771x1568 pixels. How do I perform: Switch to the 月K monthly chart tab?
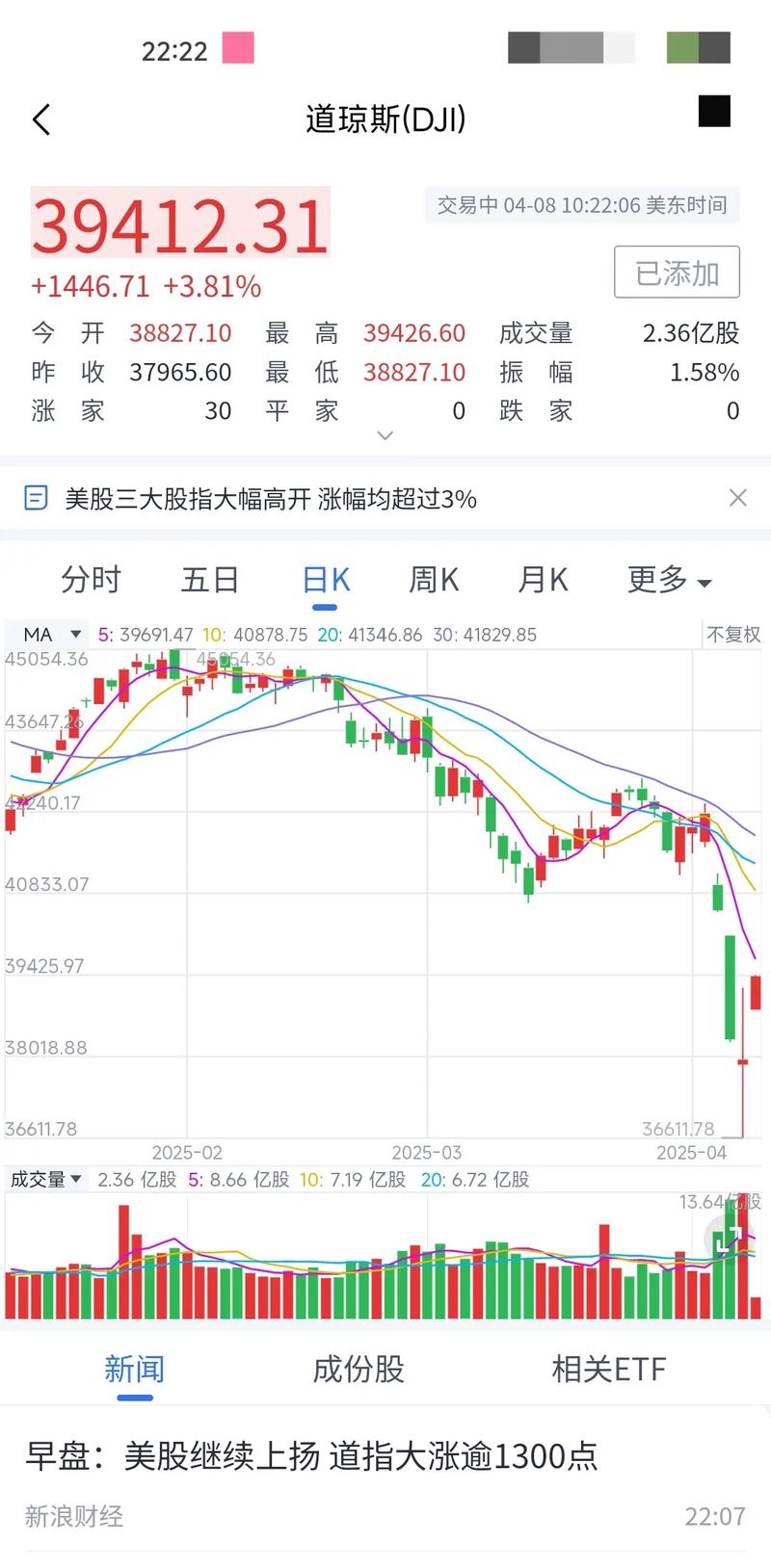541,581
